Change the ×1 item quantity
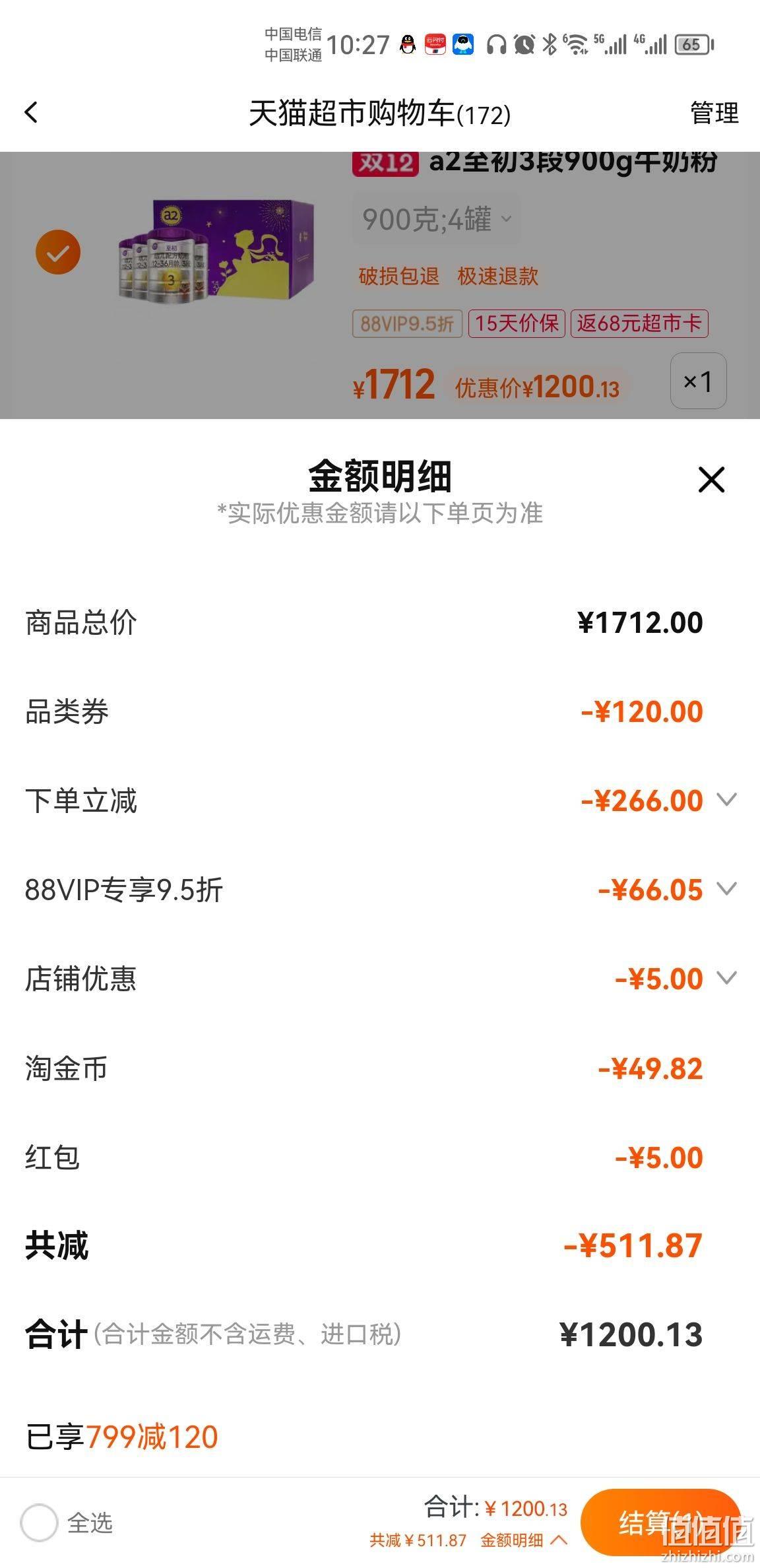 click(698, 381)
